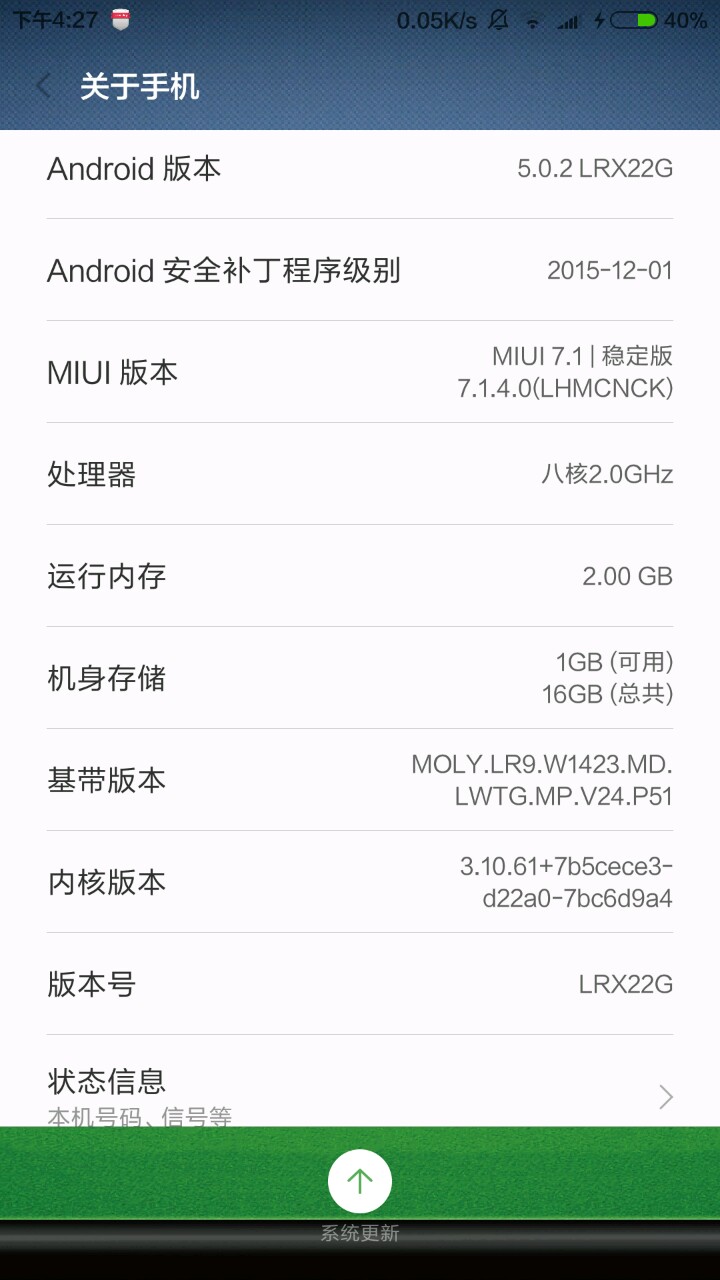This screenshot has width=720, height=1280.
Task: Go back from 关于手机
Action: 44,87
